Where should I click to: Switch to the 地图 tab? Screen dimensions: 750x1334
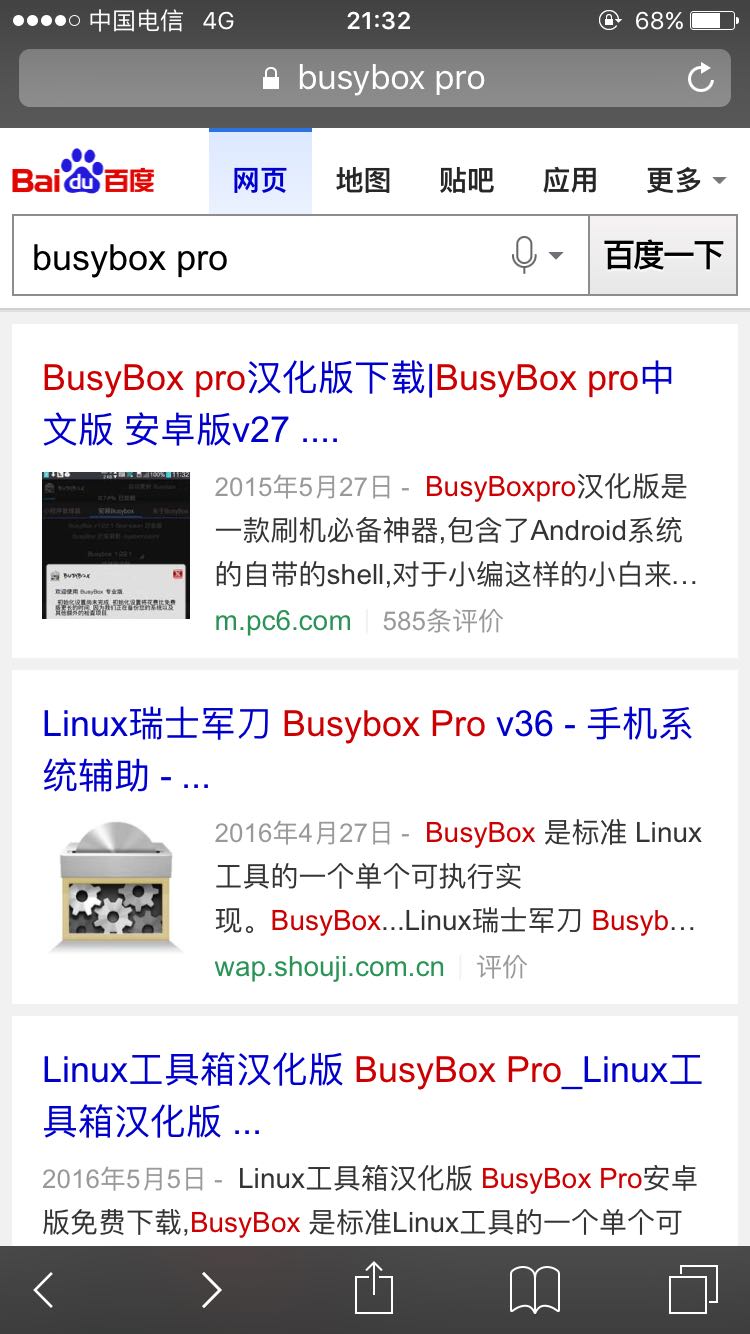click(363, 180)
